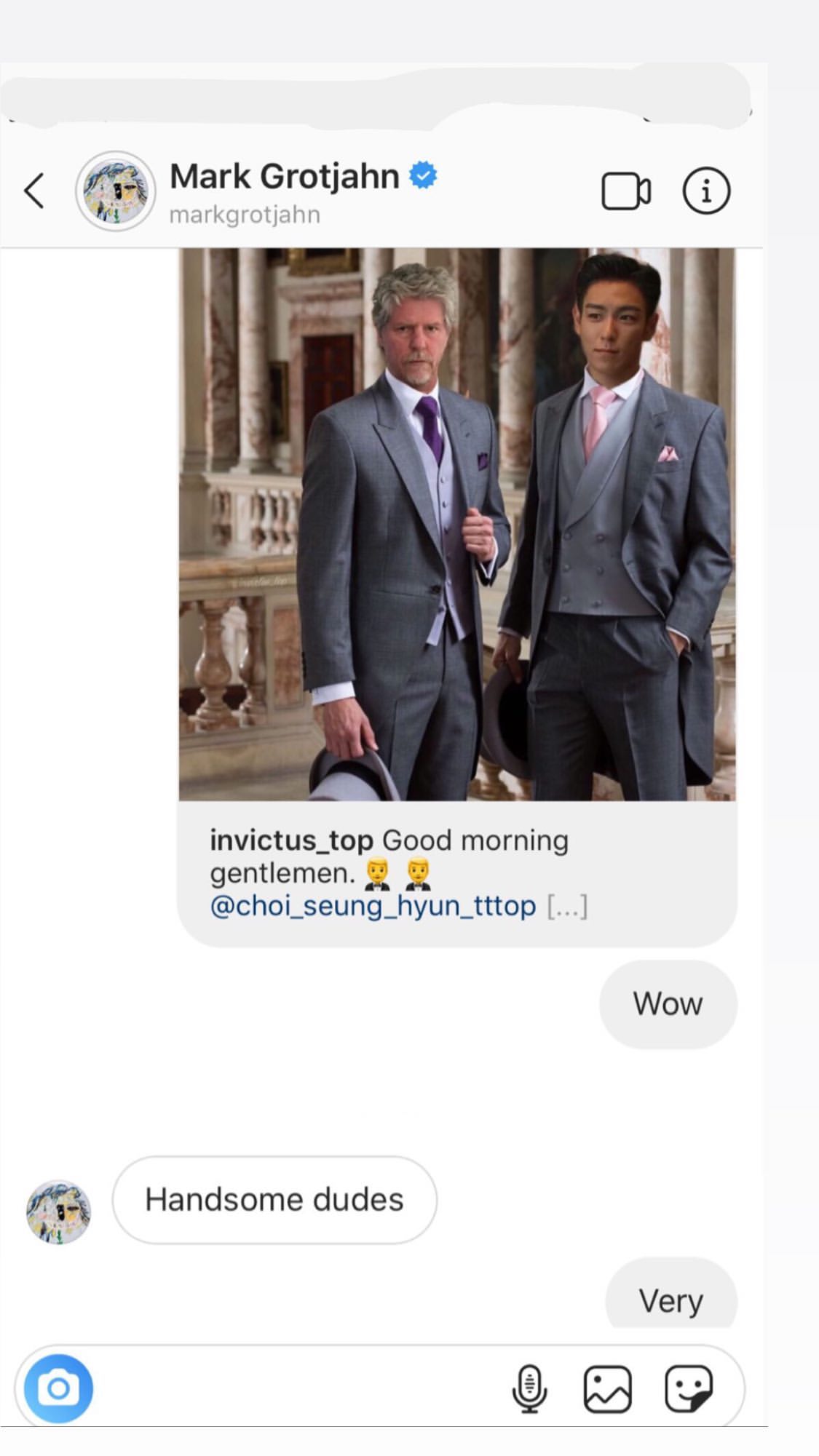The height and width of the screenshot is (1456, 819).
Task: Choose a picture from gallery
Action: 607,1388
